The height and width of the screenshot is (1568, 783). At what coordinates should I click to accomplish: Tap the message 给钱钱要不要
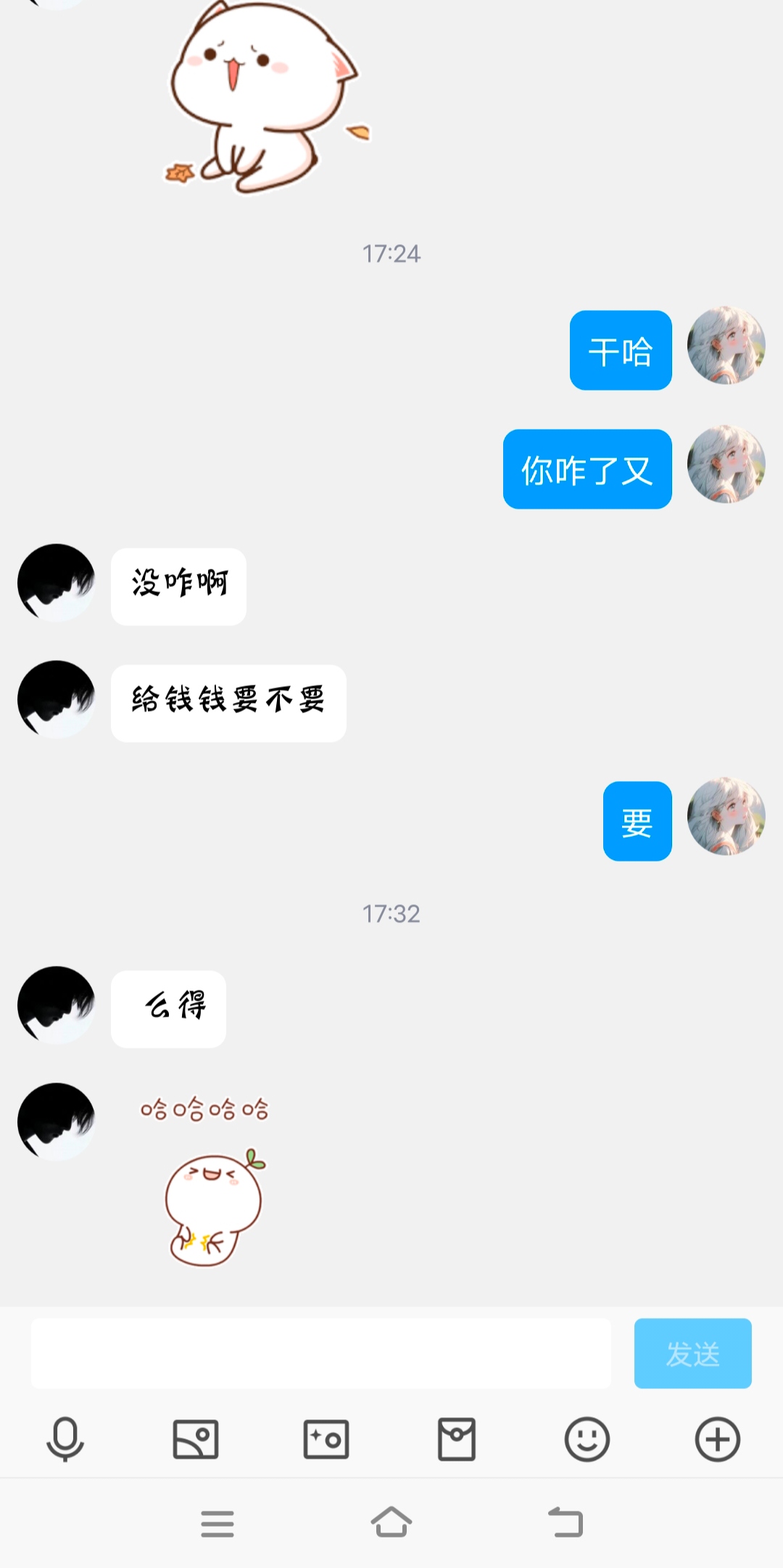228,703
